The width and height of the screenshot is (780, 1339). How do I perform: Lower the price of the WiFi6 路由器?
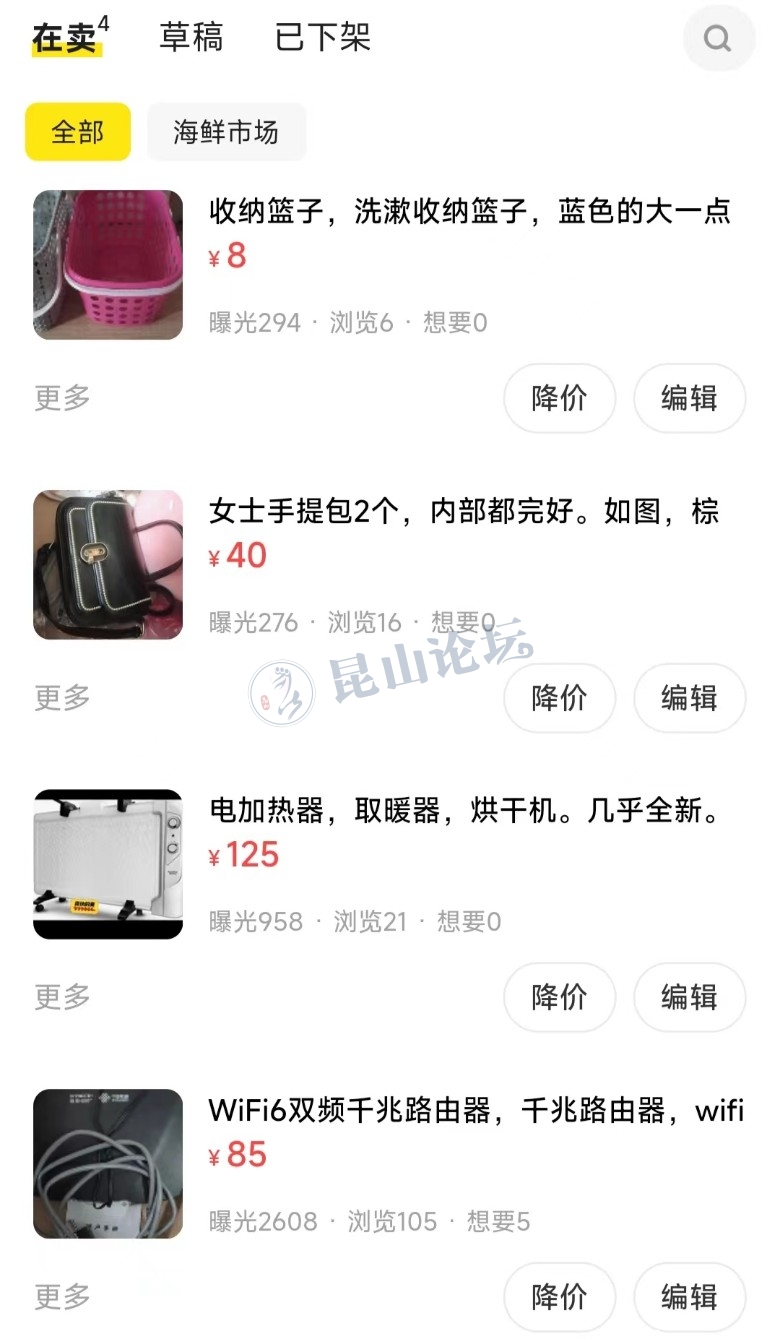559,1297
